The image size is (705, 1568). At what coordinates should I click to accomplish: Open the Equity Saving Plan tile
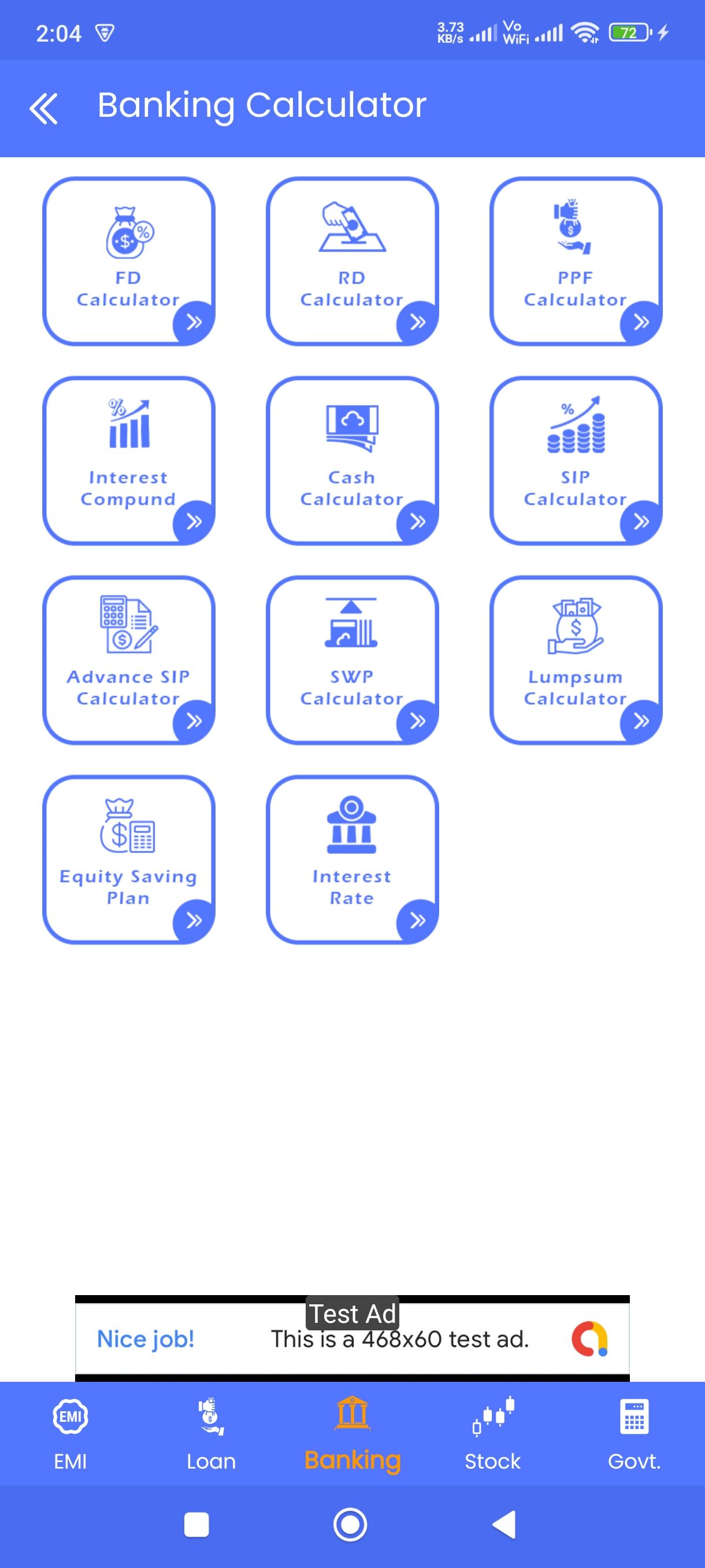[x=128, y=860]
